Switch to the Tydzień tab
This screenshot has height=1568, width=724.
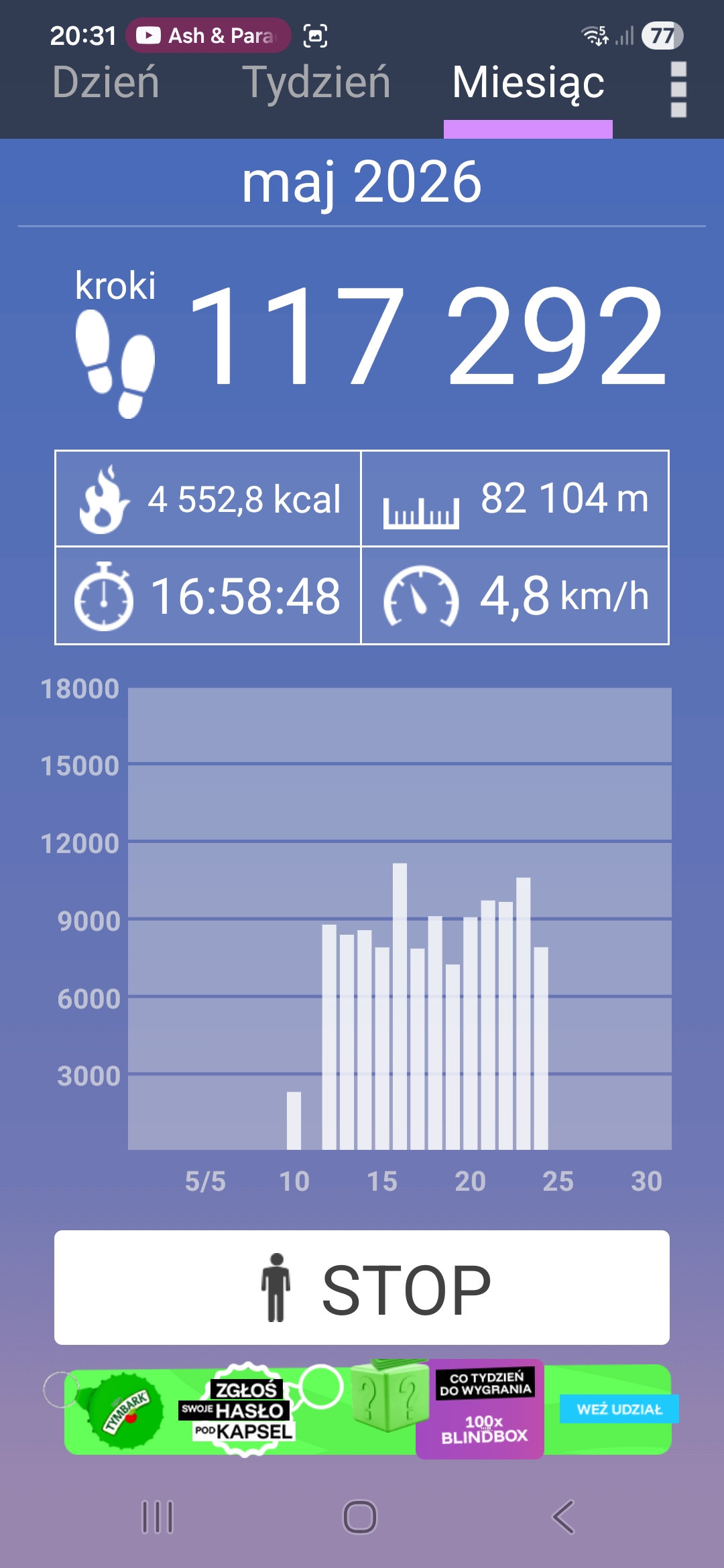pyautogui.click(x=316, y=83)
